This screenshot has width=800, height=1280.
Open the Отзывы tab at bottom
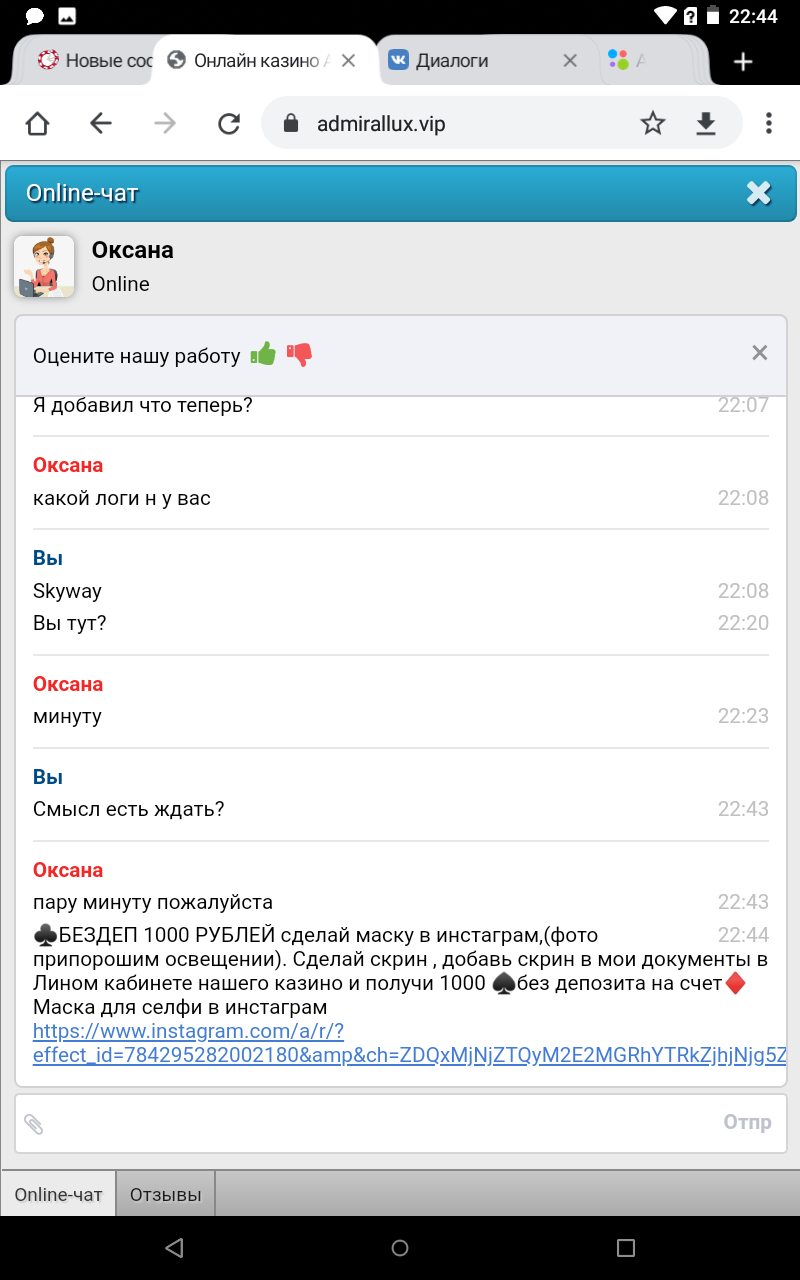coord(164,1193)
